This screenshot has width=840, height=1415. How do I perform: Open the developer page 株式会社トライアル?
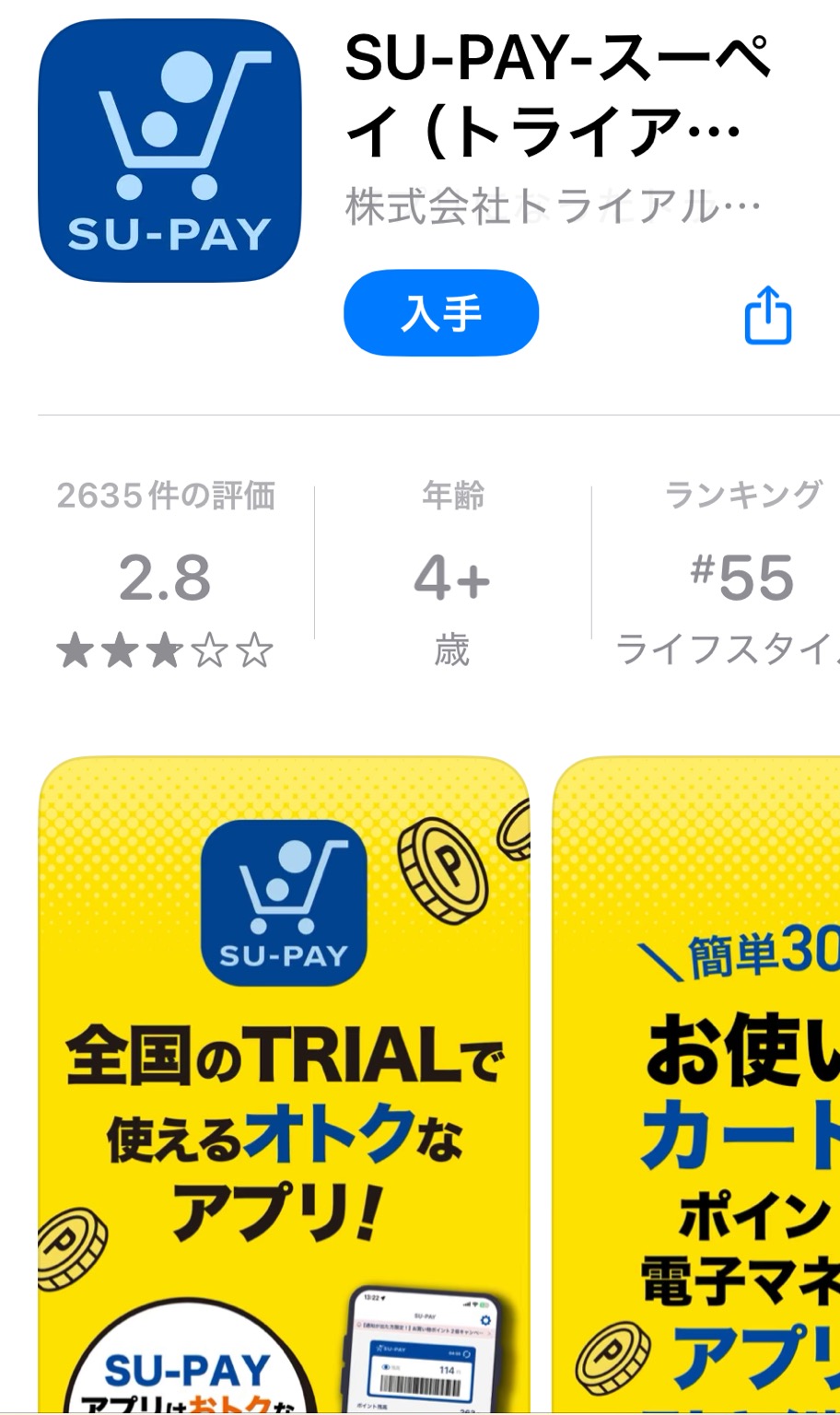[x=553, y=207]
